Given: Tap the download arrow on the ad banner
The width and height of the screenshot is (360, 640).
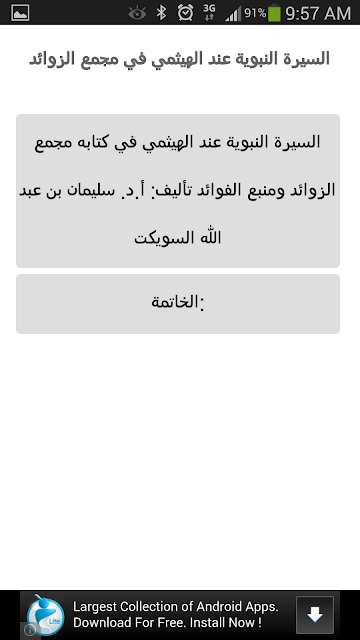Looking at the screenshot, I should tap(315, 615).
